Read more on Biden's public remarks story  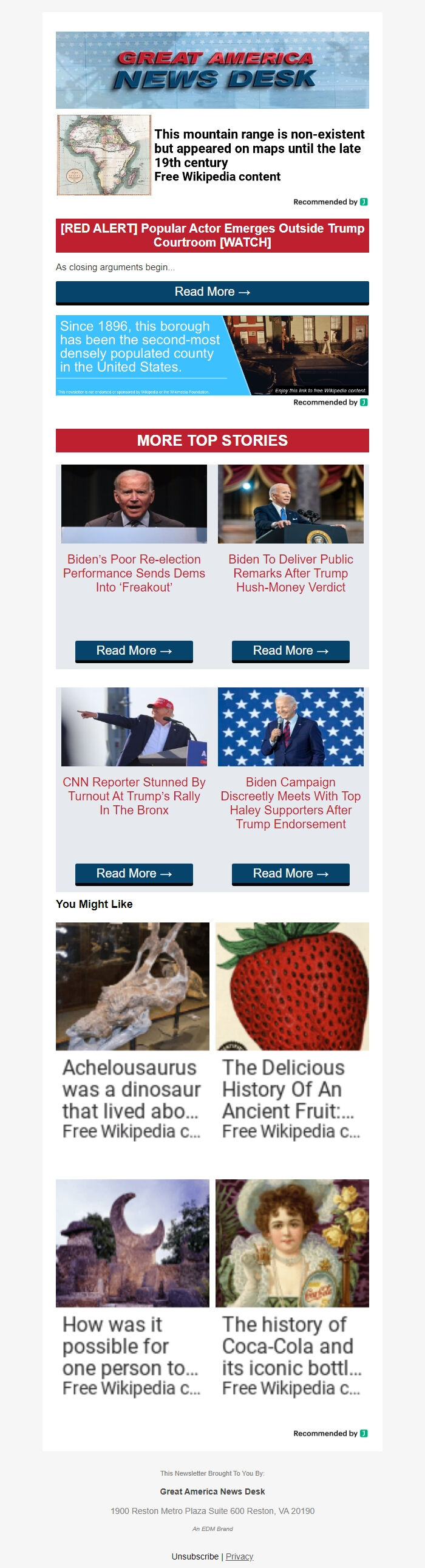pyautogui.click(x=290, y=650)
